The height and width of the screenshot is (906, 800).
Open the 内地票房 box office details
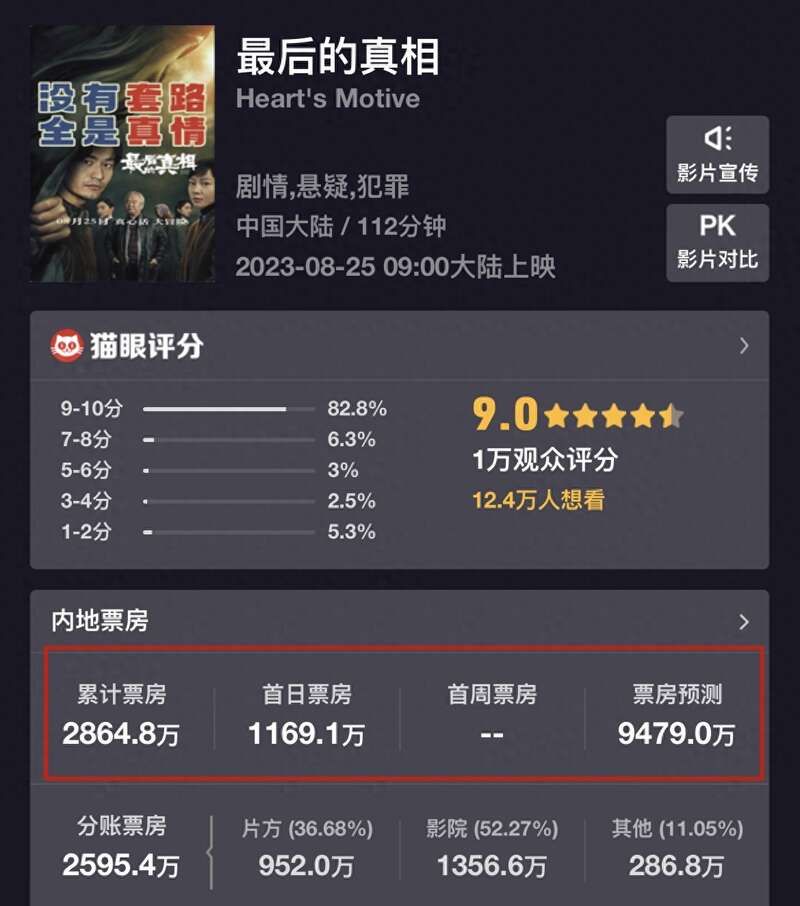pos(743,622)
